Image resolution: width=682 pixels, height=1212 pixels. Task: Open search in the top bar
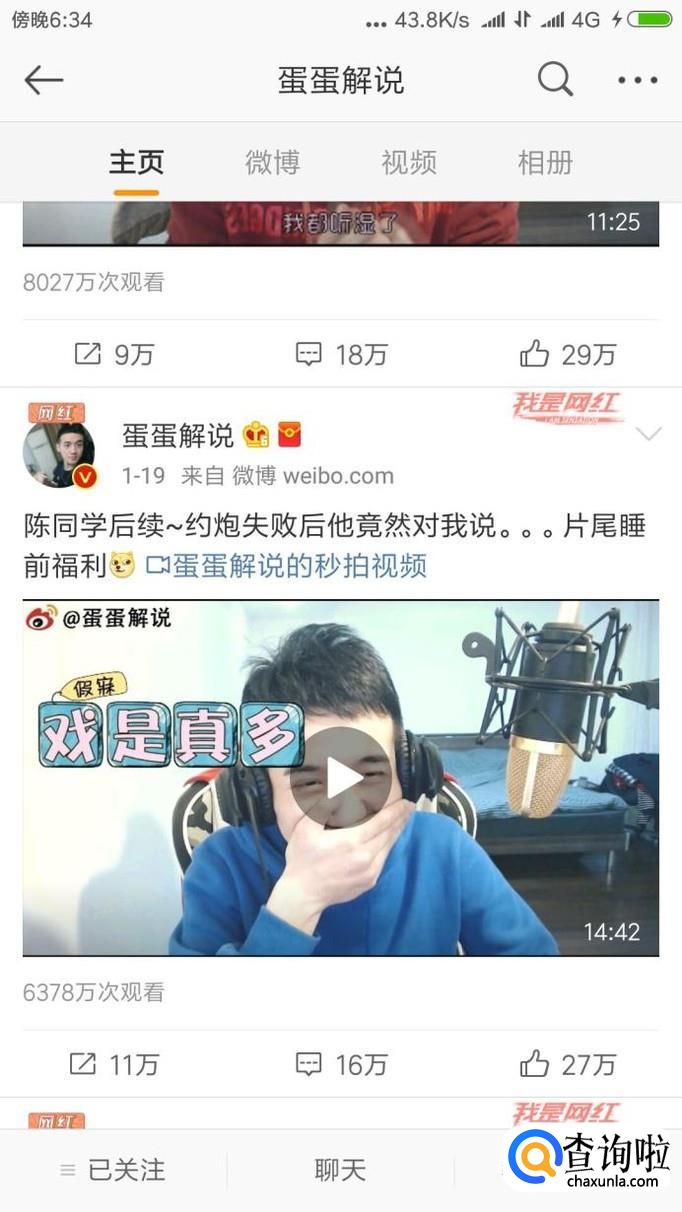click(x=555, y=79)
